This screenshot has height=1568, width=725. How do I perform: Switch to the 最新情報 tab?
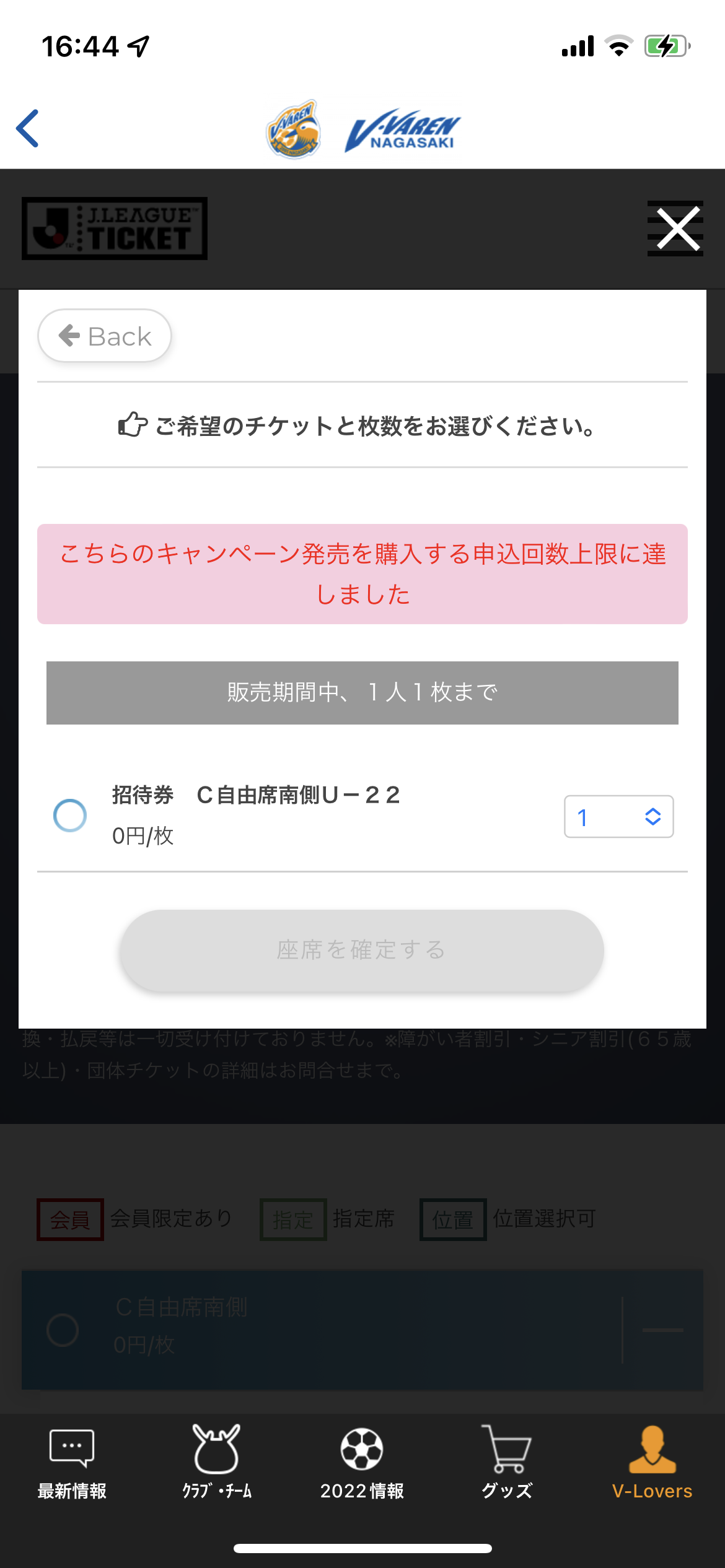pyautogui.click(x=72, y=1463)
